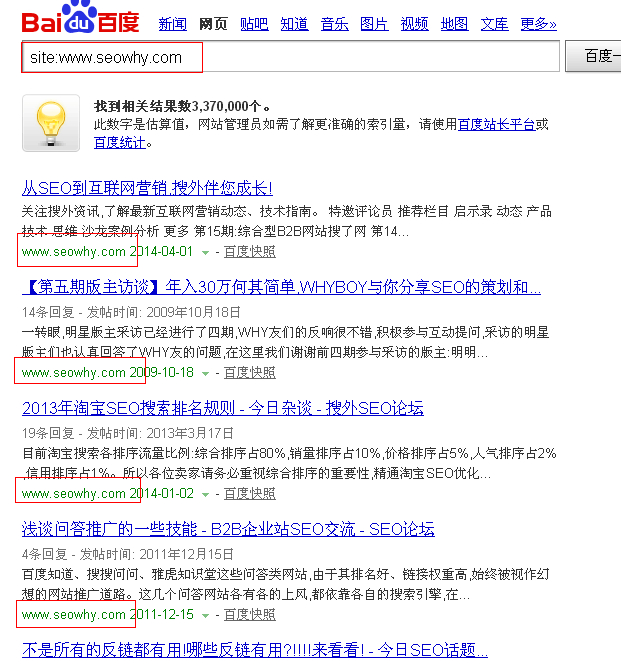Open result 从SEO到互联网营销,搜外伴您成长!
This screenshot has width=621, height=668.
click(x=147, y=188)
